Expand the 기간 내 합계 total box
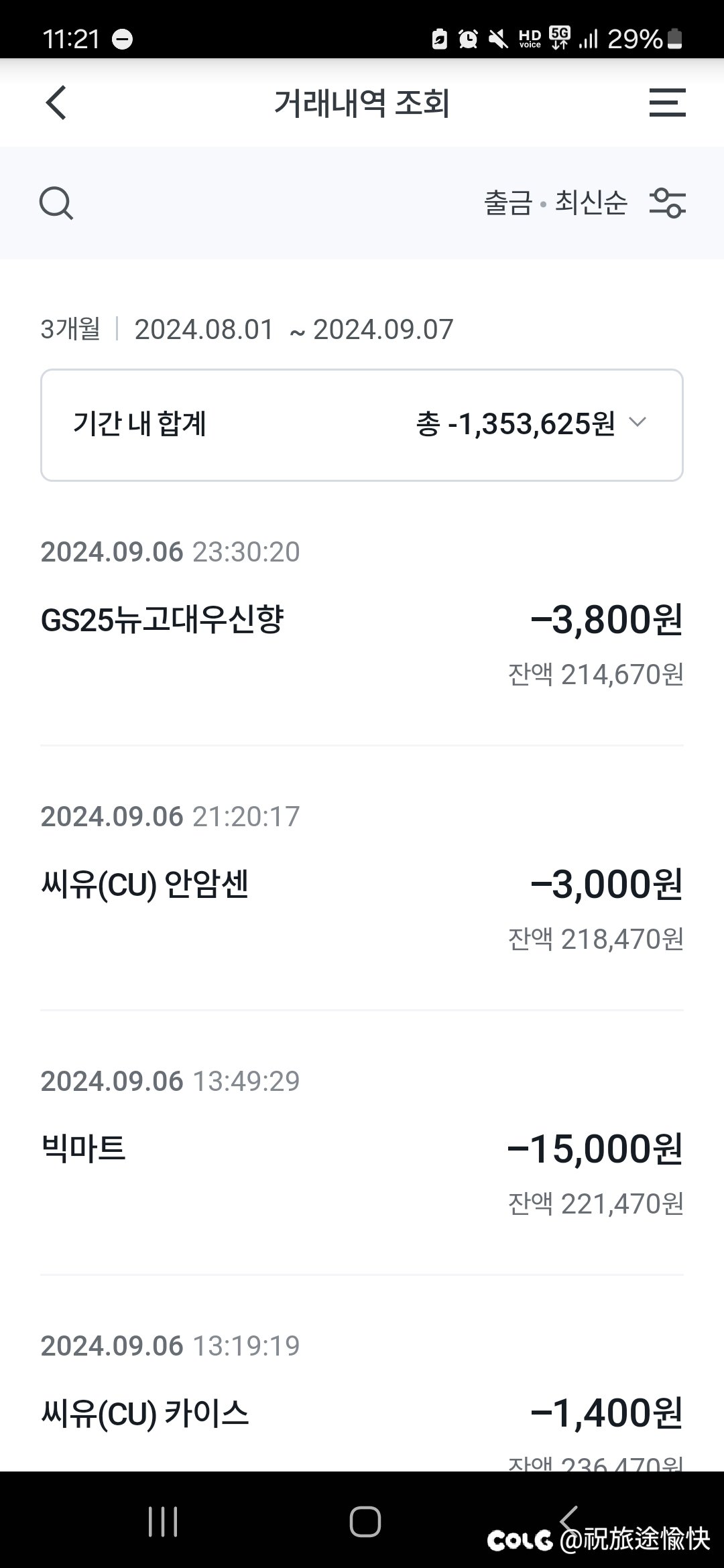The height and width of the screenshot is (1568, 724). tap(362, 425)
